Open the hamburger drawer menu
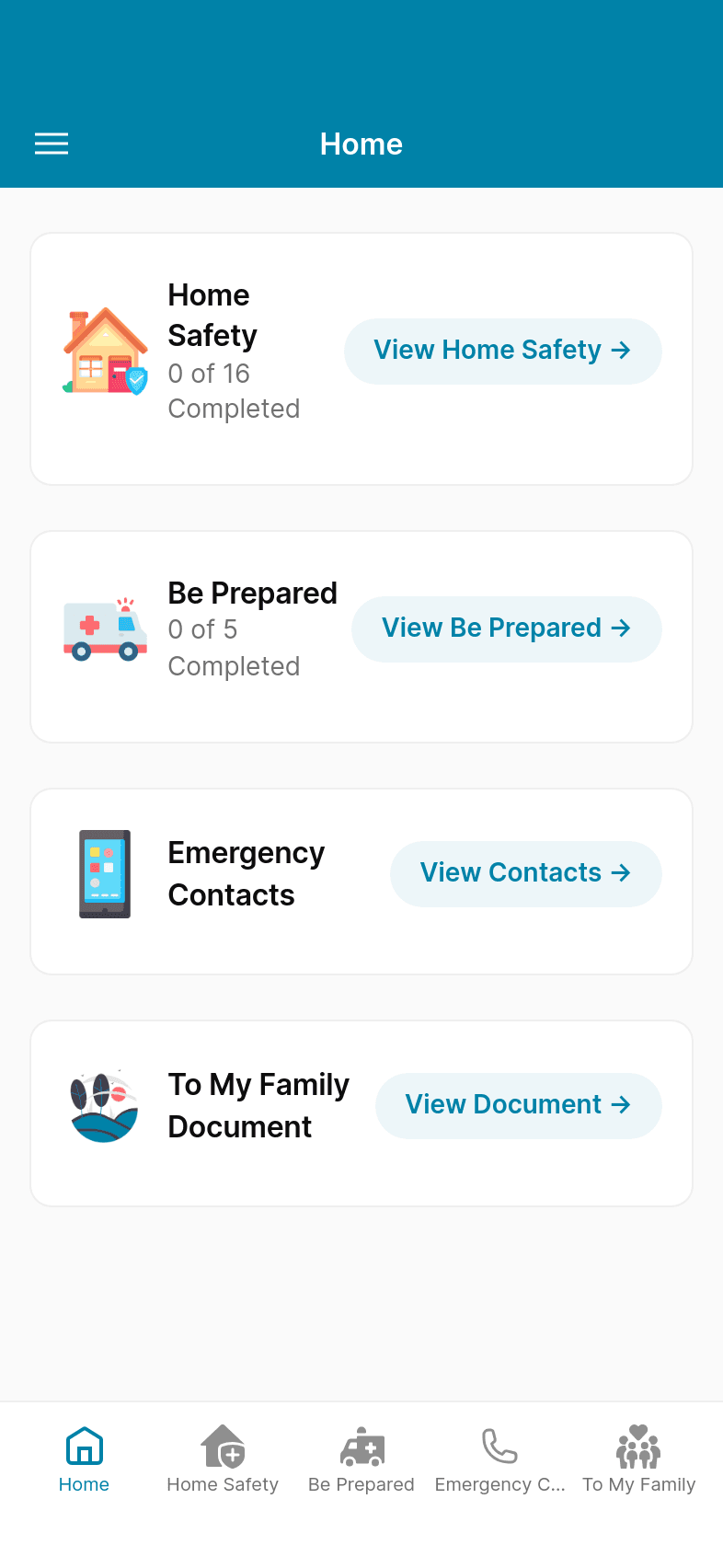The width and height of the screenshot is (723, 1568). (52, 144)
